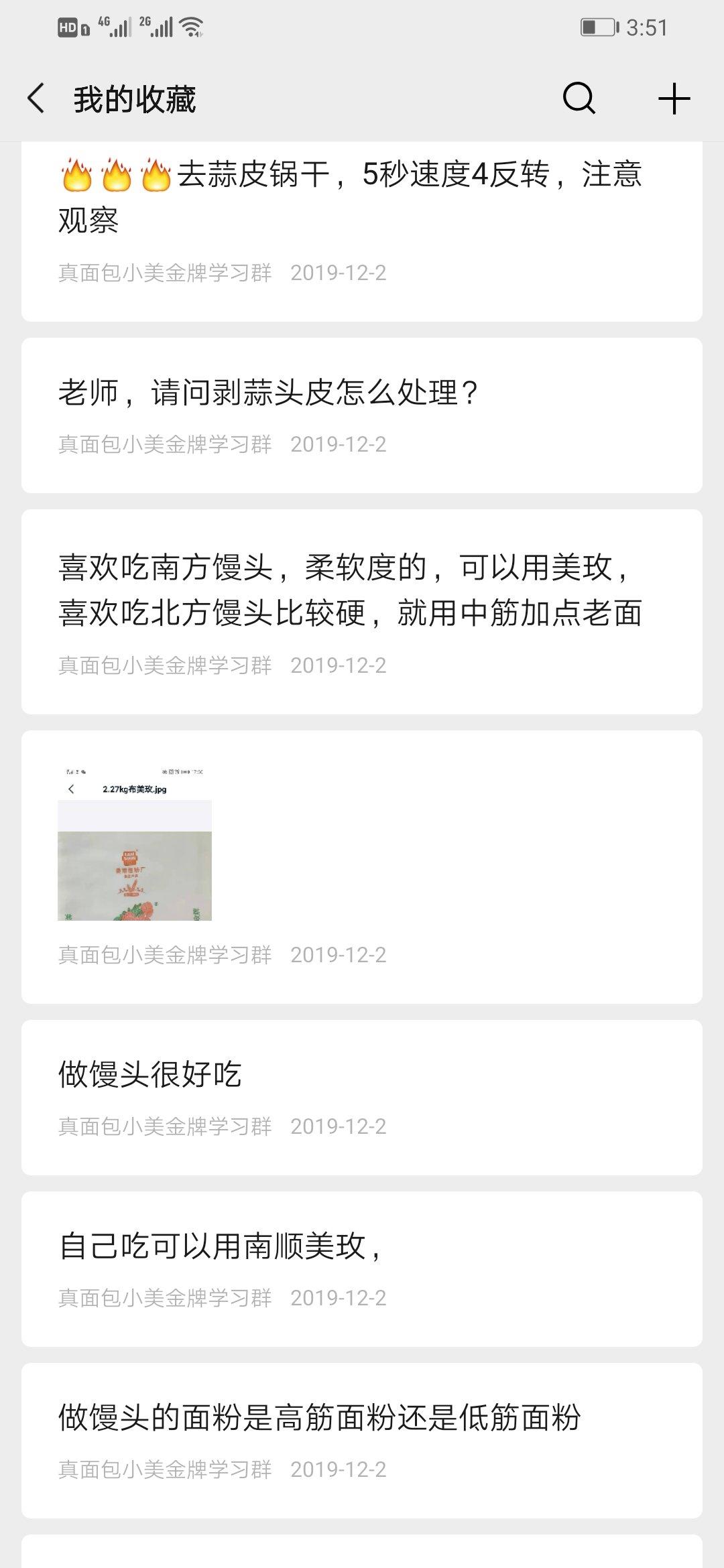The width and height of the screenshot is (724, 1568).
Task: Open the saved 2.27kg布美玫.jpg image
Action: 135,844
